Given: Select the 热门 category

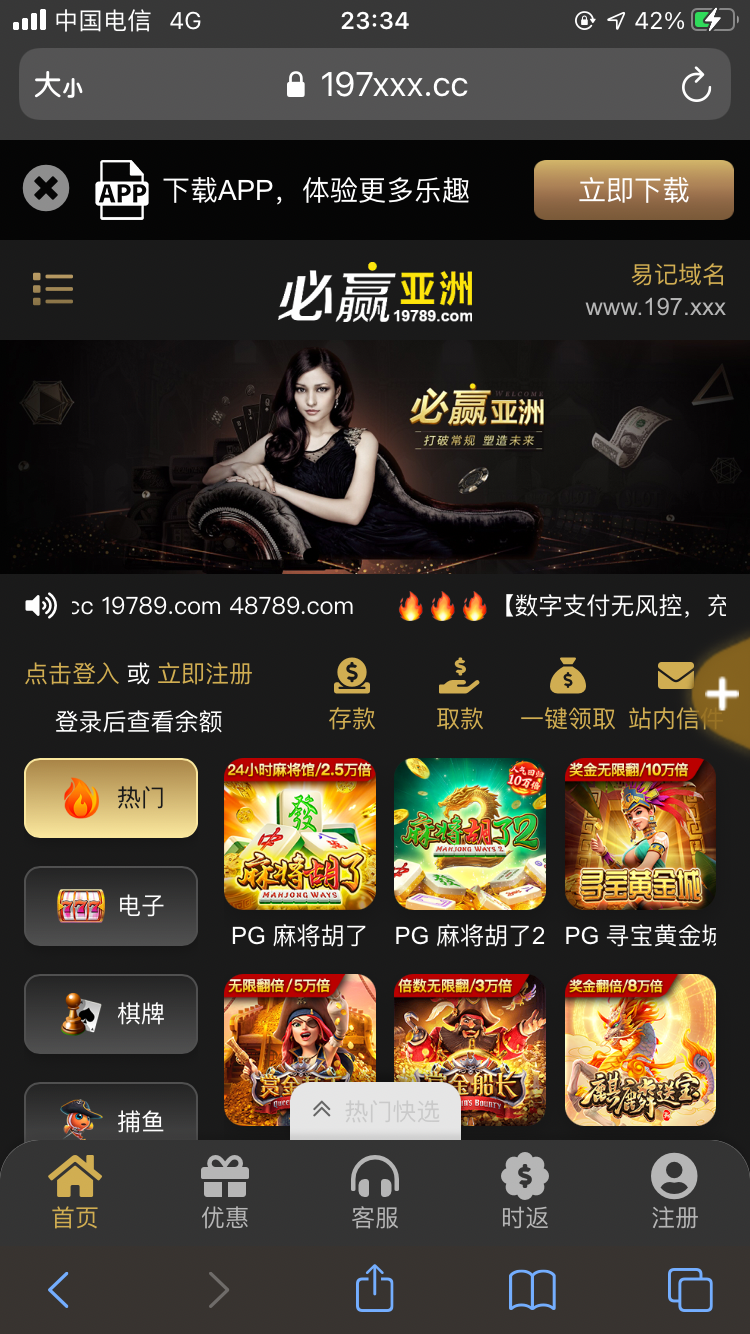Looking at the screenshot, I should coord(111,798).
